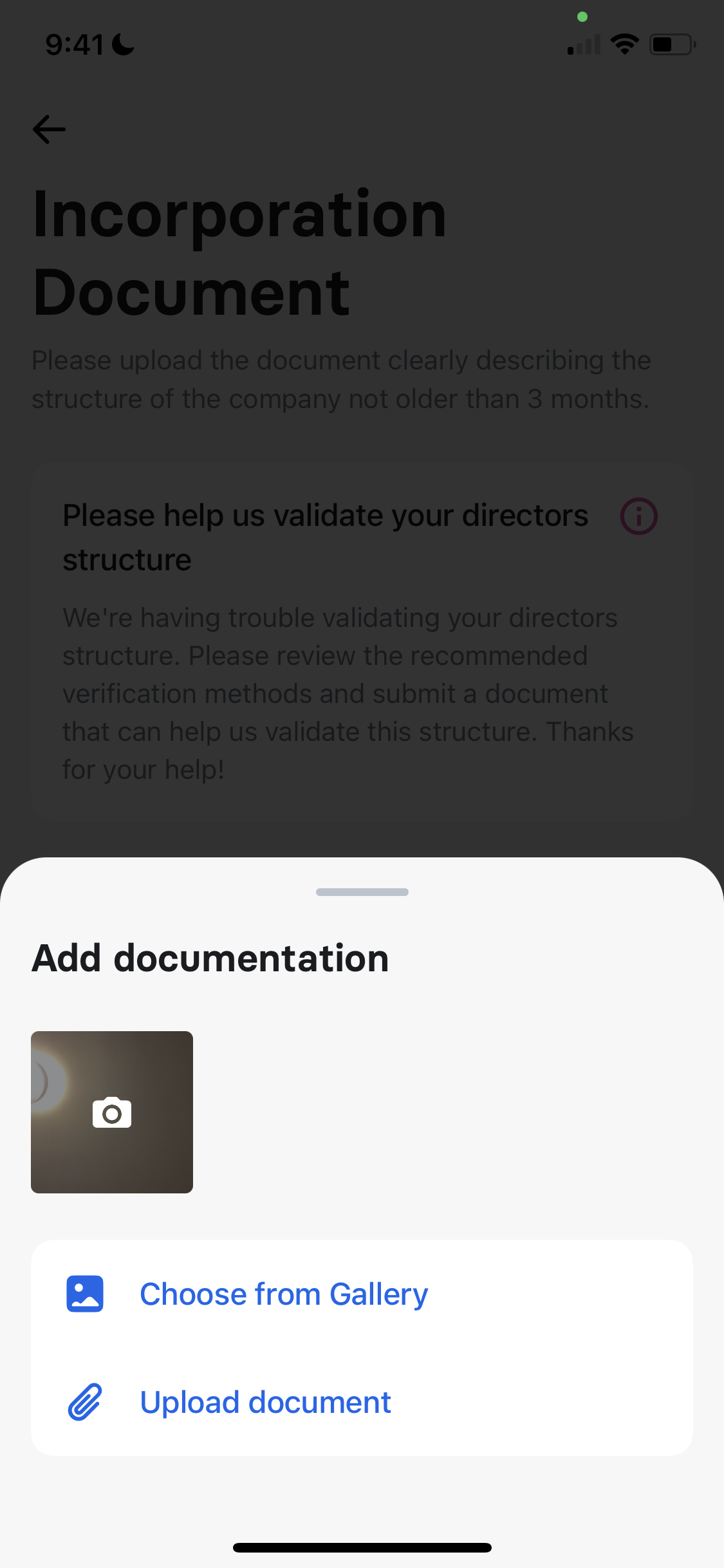
Task: Tap the Wi-Fi status icon
Action: coord(624,43)
